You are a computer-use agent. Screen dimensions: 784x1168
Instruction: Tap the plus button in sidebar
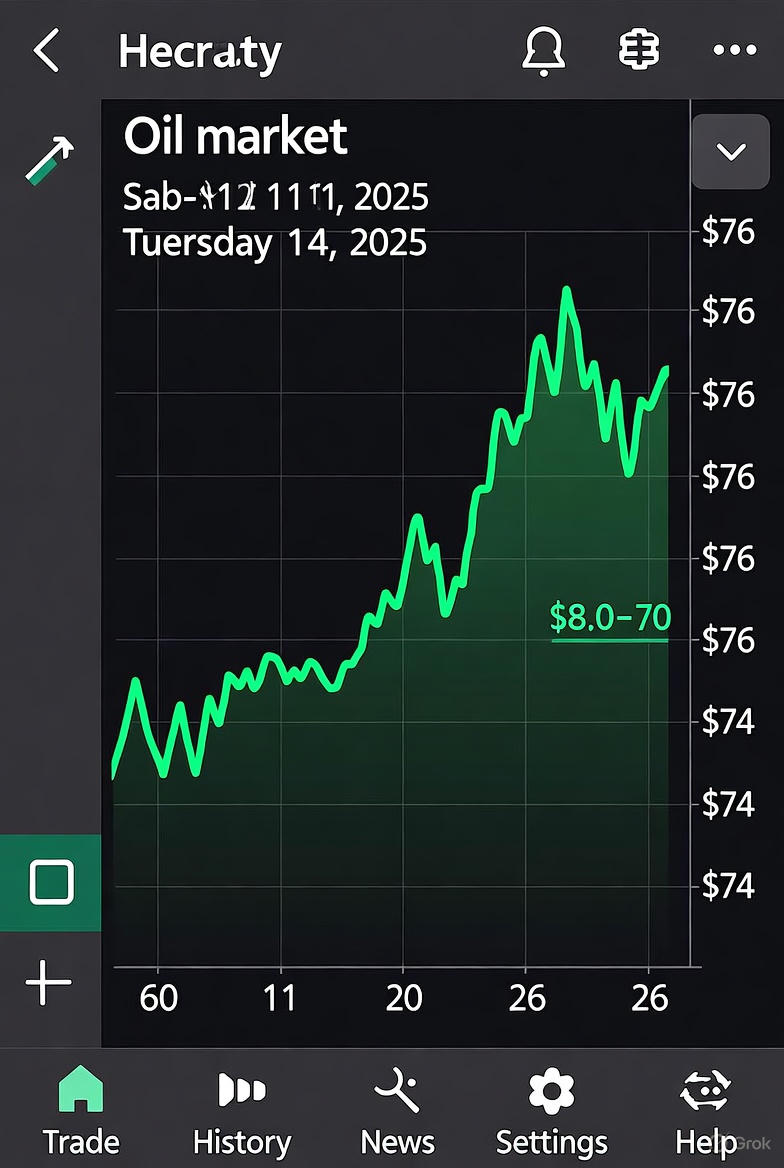point(49,982)
